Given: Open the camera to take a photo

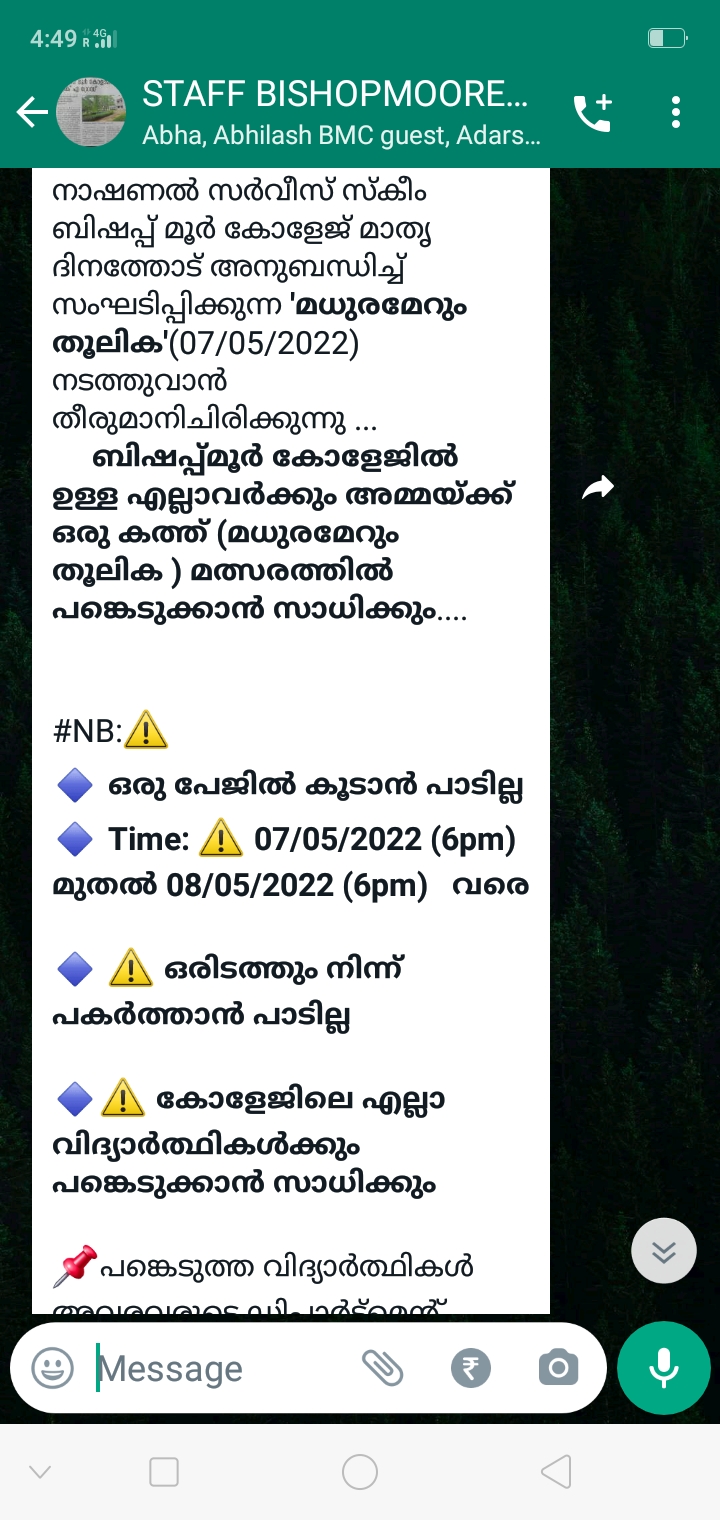Looking at the screenshot, I should (558, 1367).
